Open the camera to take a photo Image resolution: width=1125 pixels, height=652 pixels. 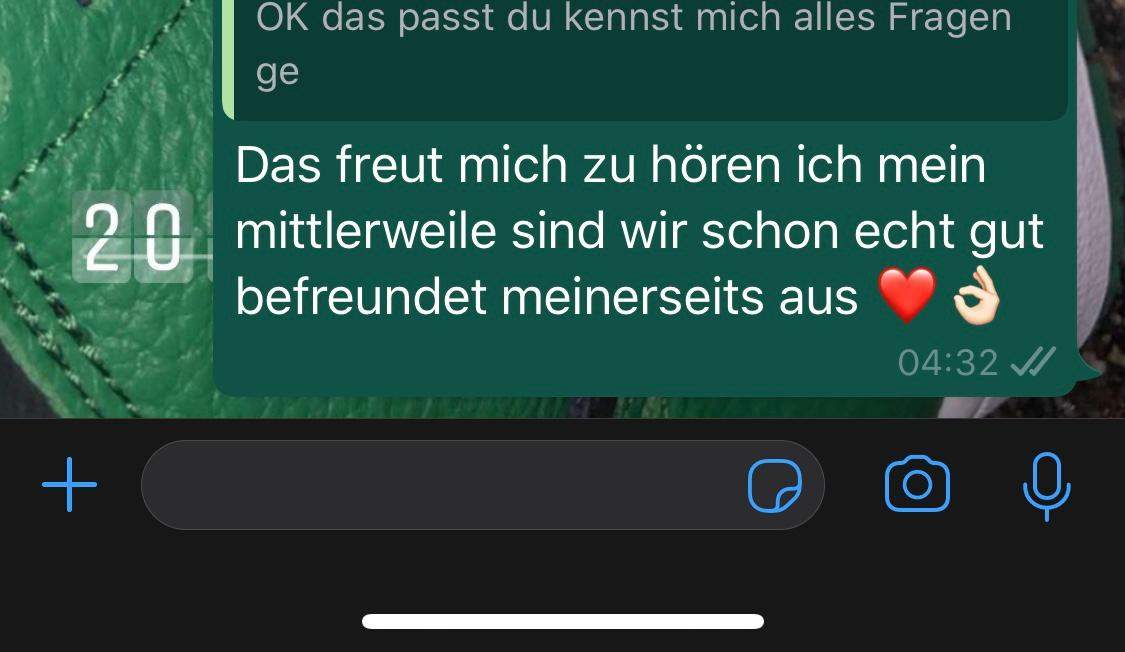(x=917, y=485)
